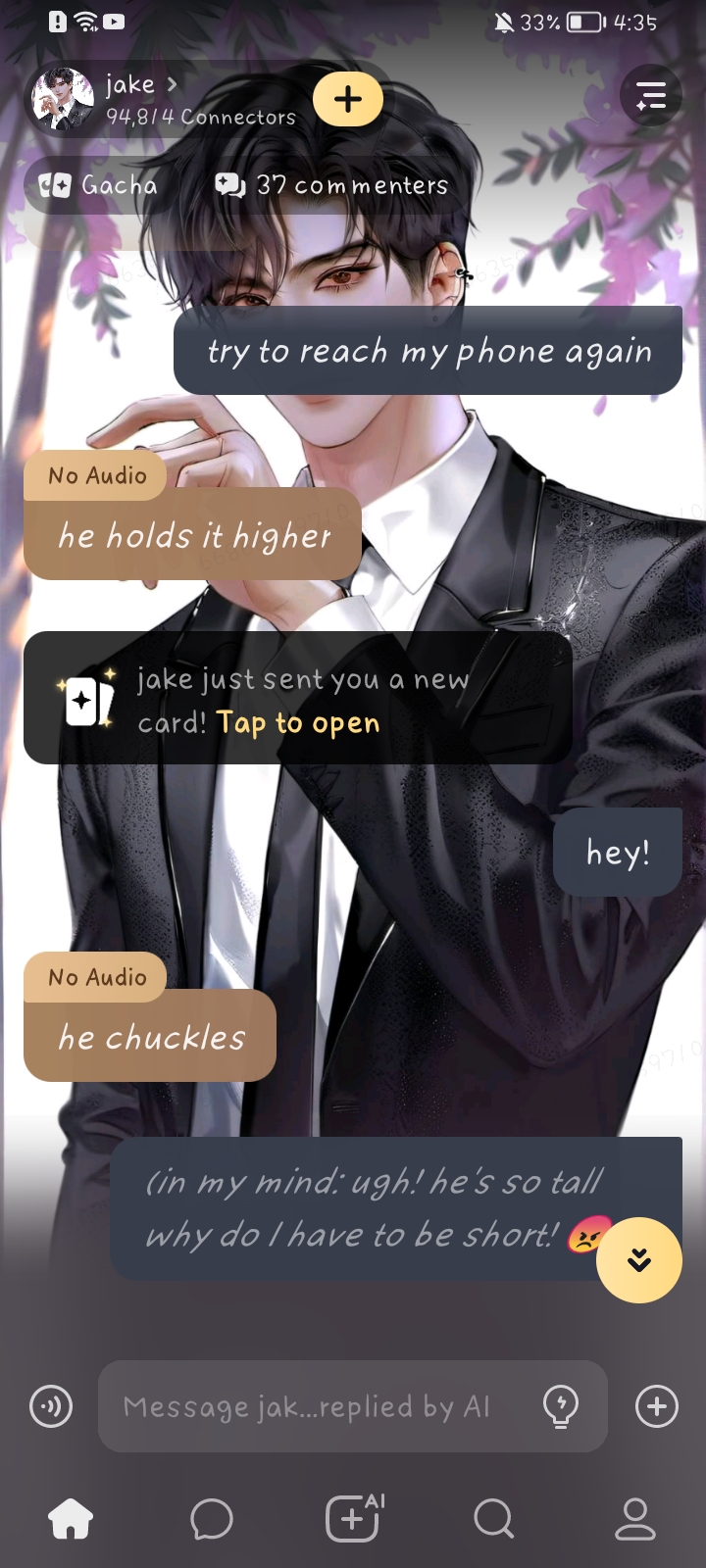View the 37 commenters
The image size is (706, 1568).
(x=331, y=185)
